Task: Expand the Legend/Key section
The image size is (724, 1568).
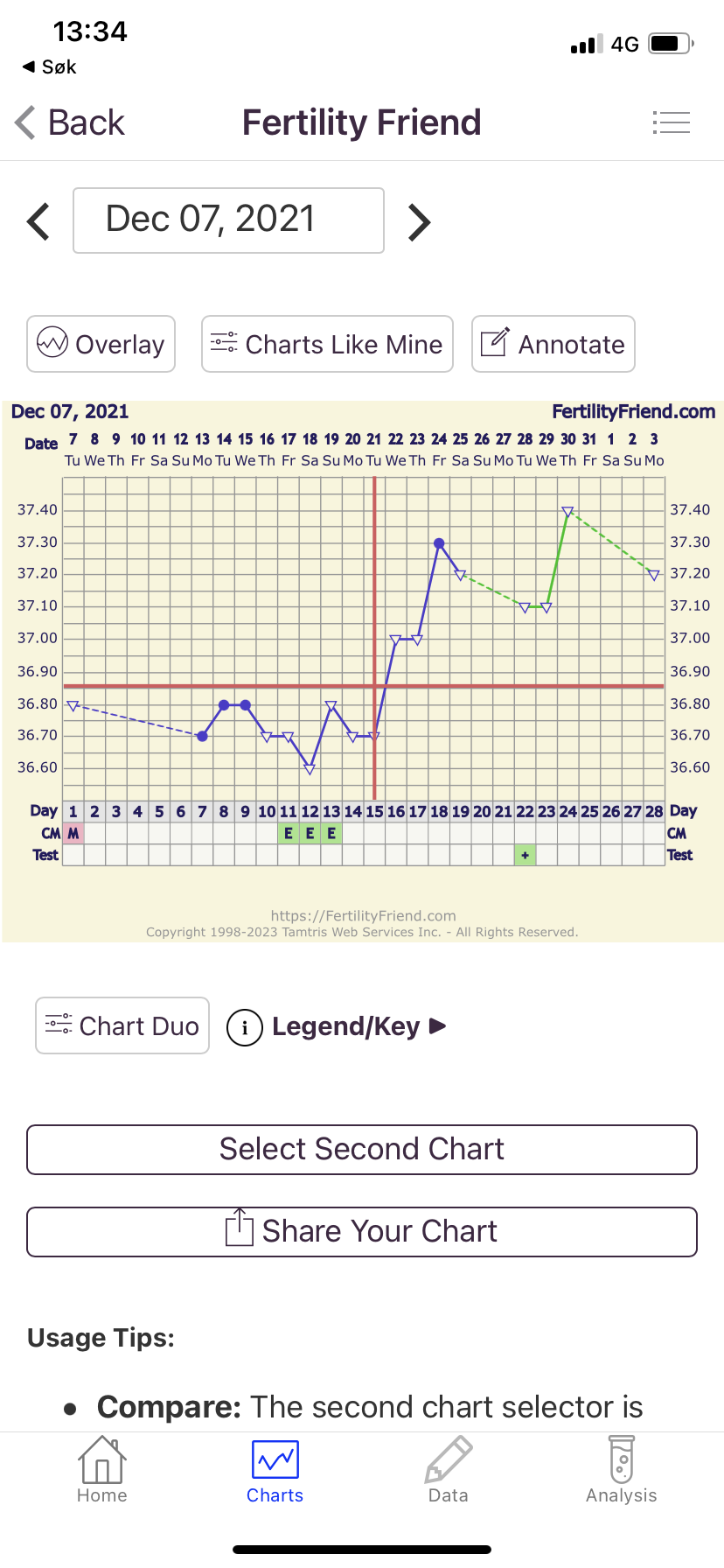Action: [345, 1026]
